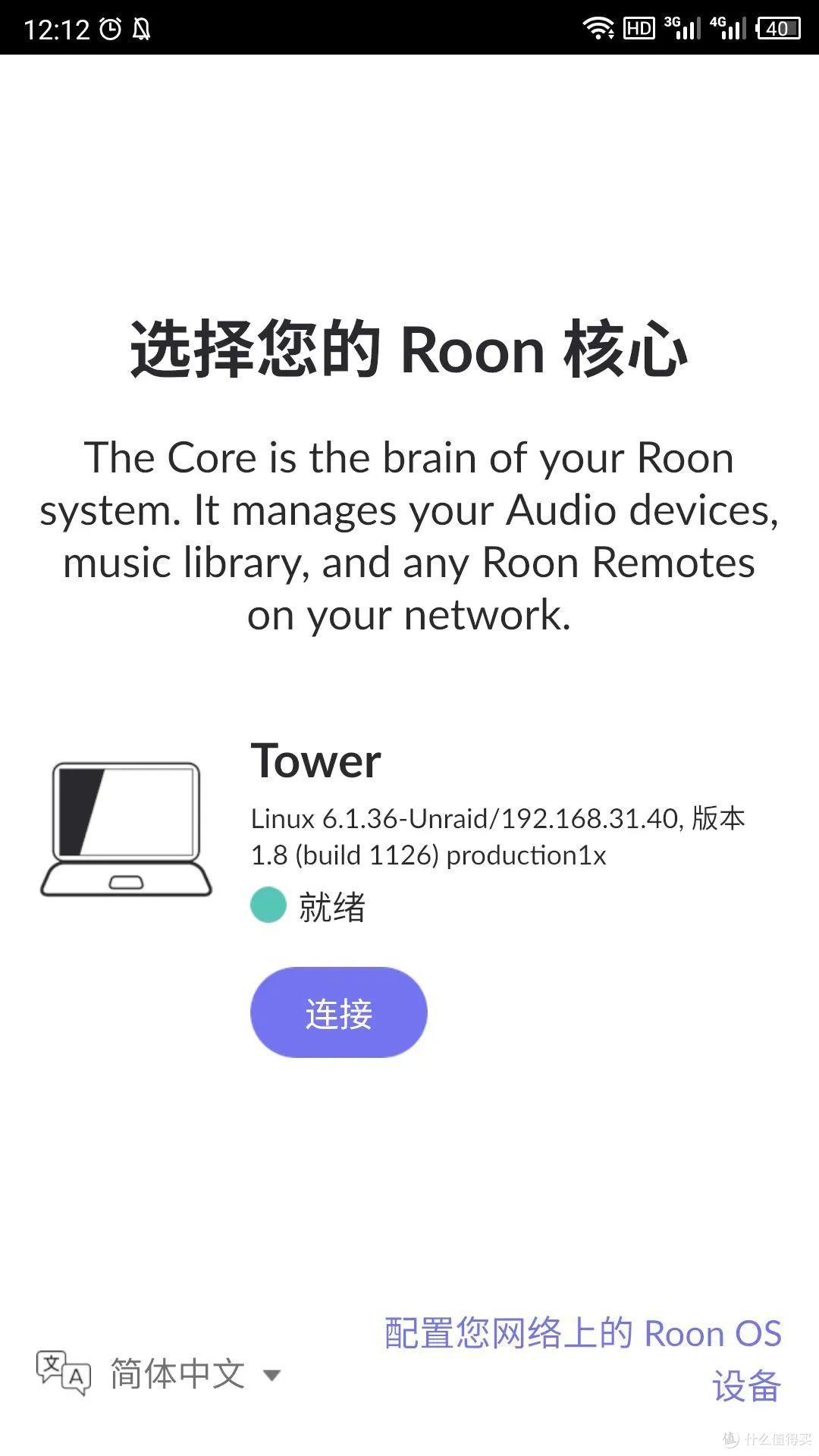Open the 简体中文 language dropdown
Viewport: 819px width, 1456px height.
pos(176,1373)
